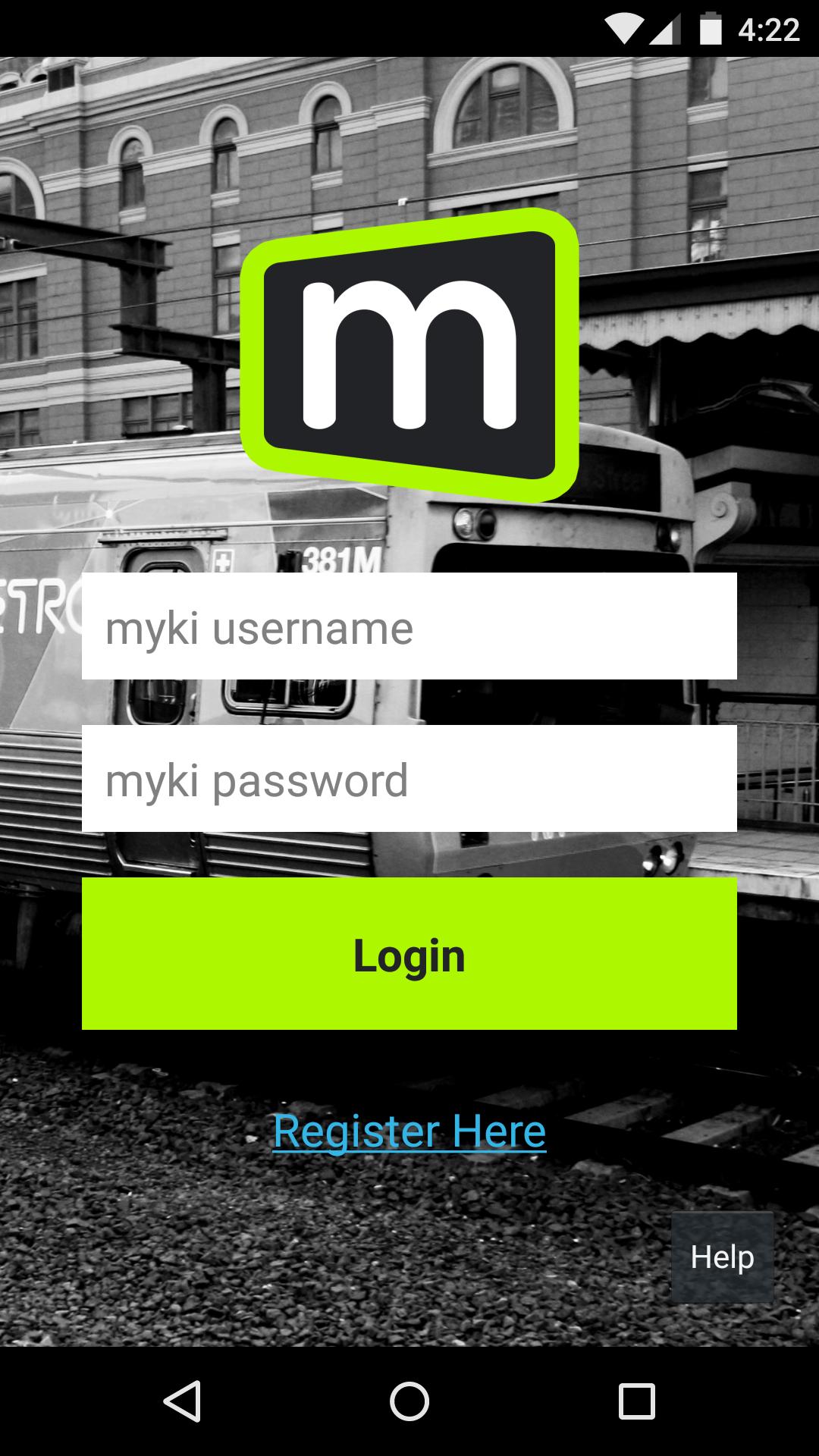Open the Register Here link

point(409,1131)
